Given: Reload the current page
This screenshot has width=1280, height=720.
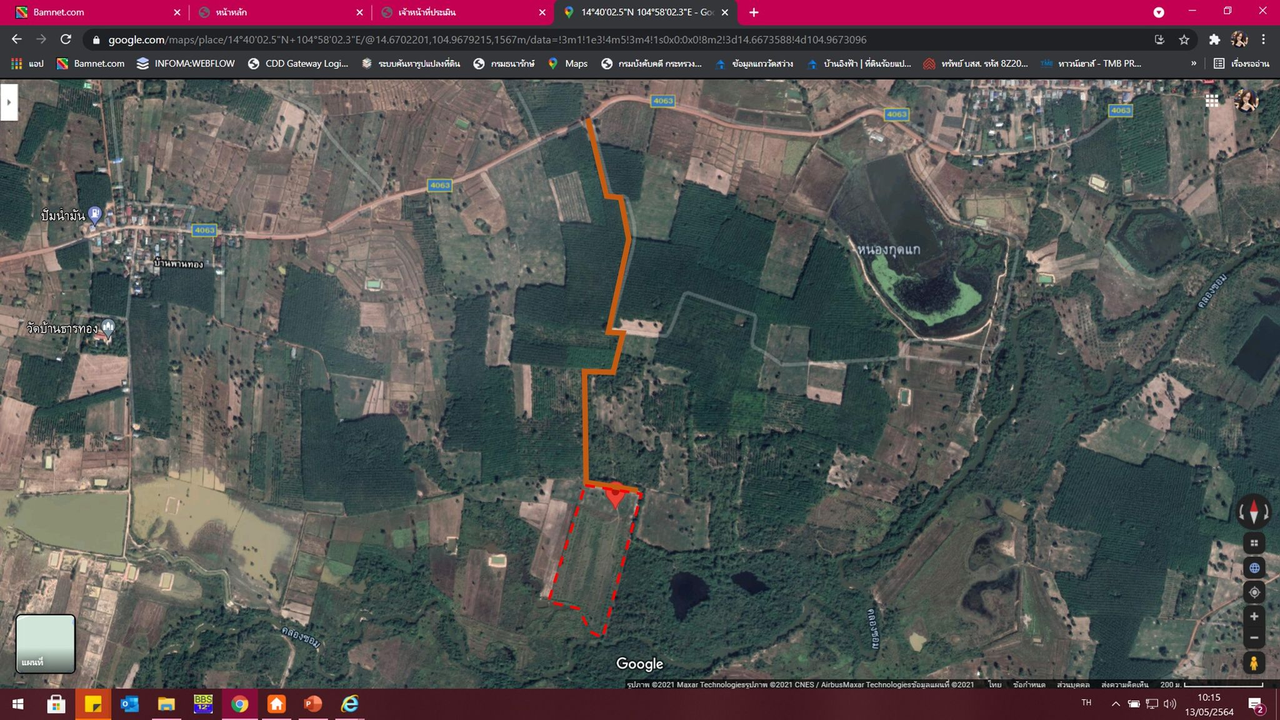Looking at the screenshot, I should (x=66, y=39).
